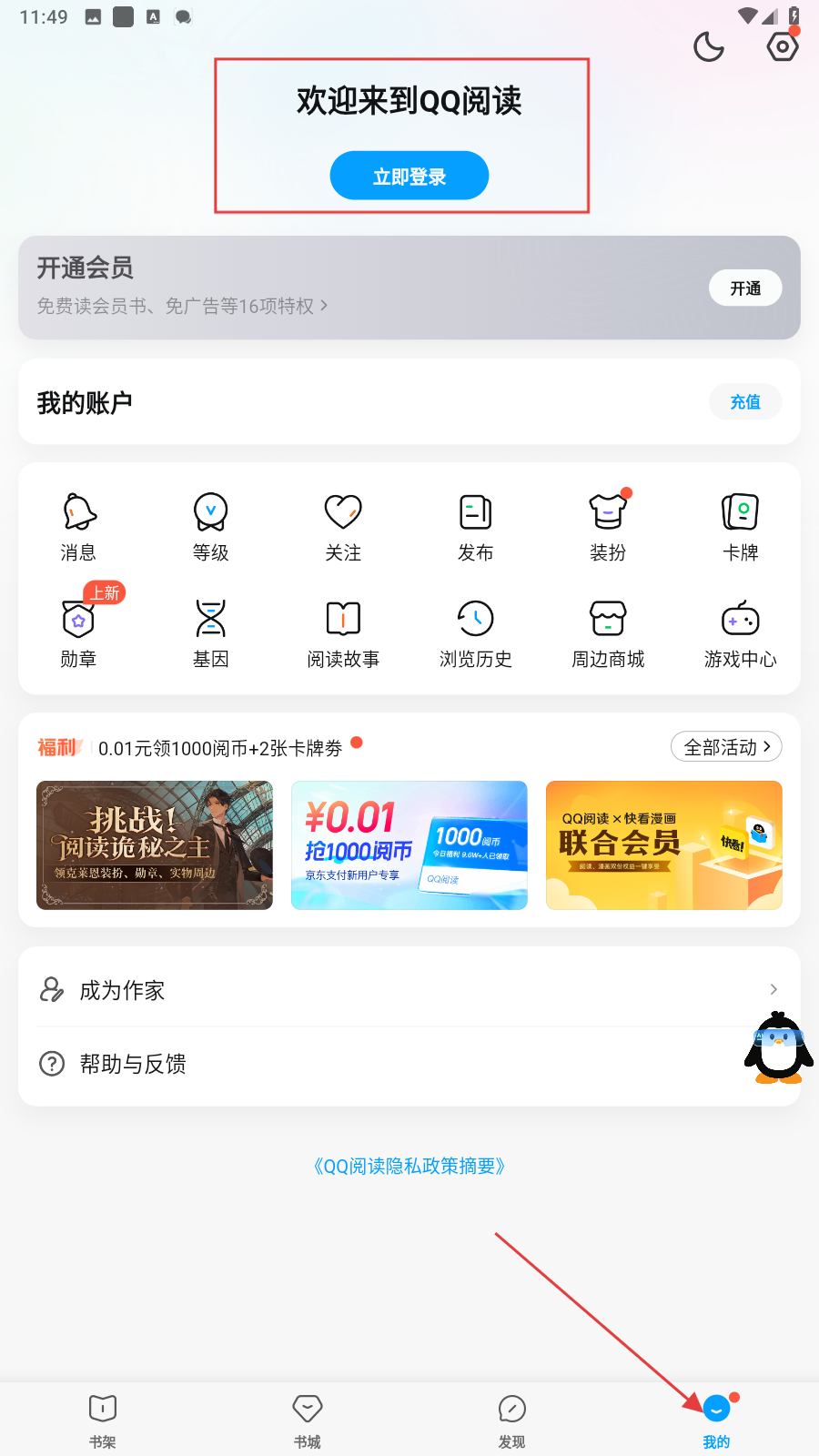Viewport: 819px width, 1456px height.
Task: Open 消息 messages
Action: click(x=78, y=527)
